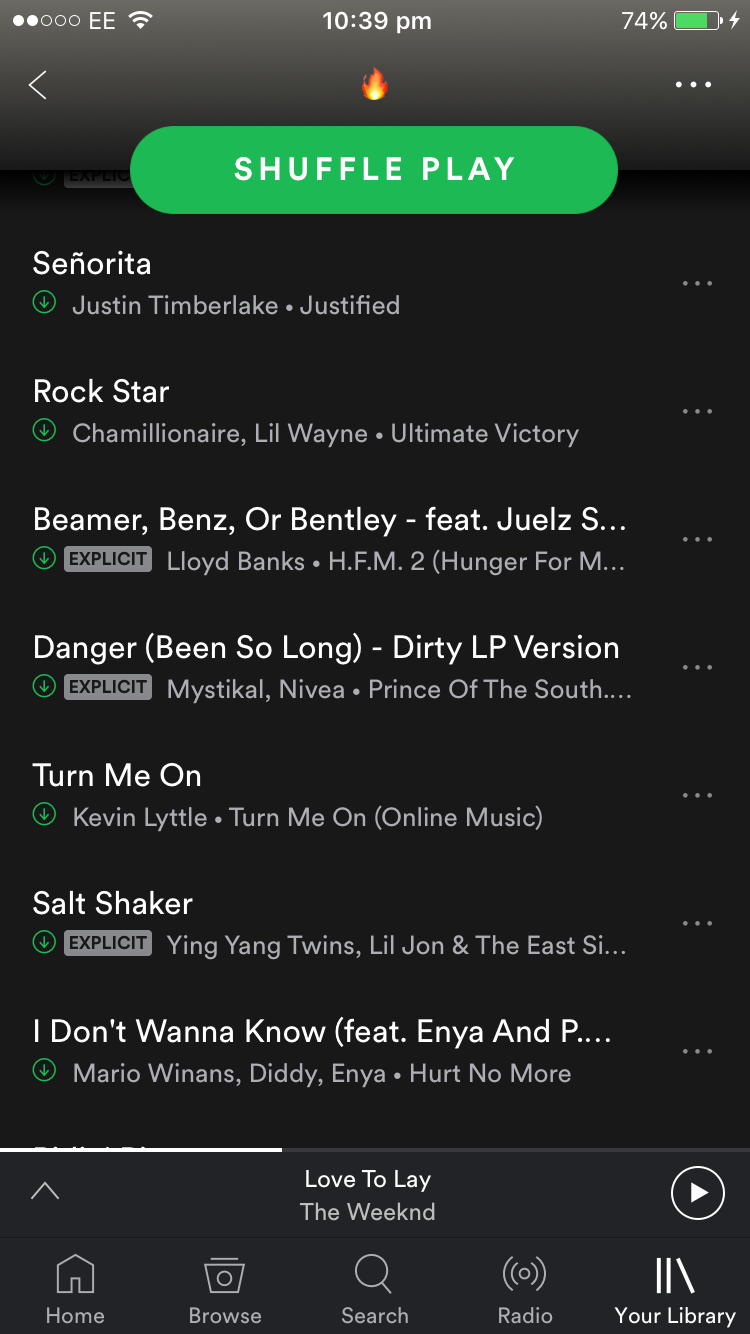The width and height of the screenshot is (750, 1334).
Task: Go to the Radio tab
Action: [525, 1290]
